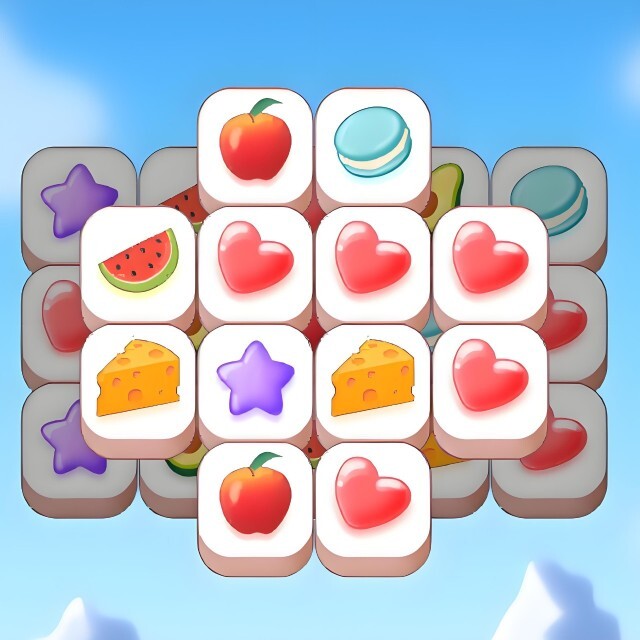Pick the purple star tile between the cheeses
The width and height of the screenshot is (640, 640).
(x=255, y=380)
